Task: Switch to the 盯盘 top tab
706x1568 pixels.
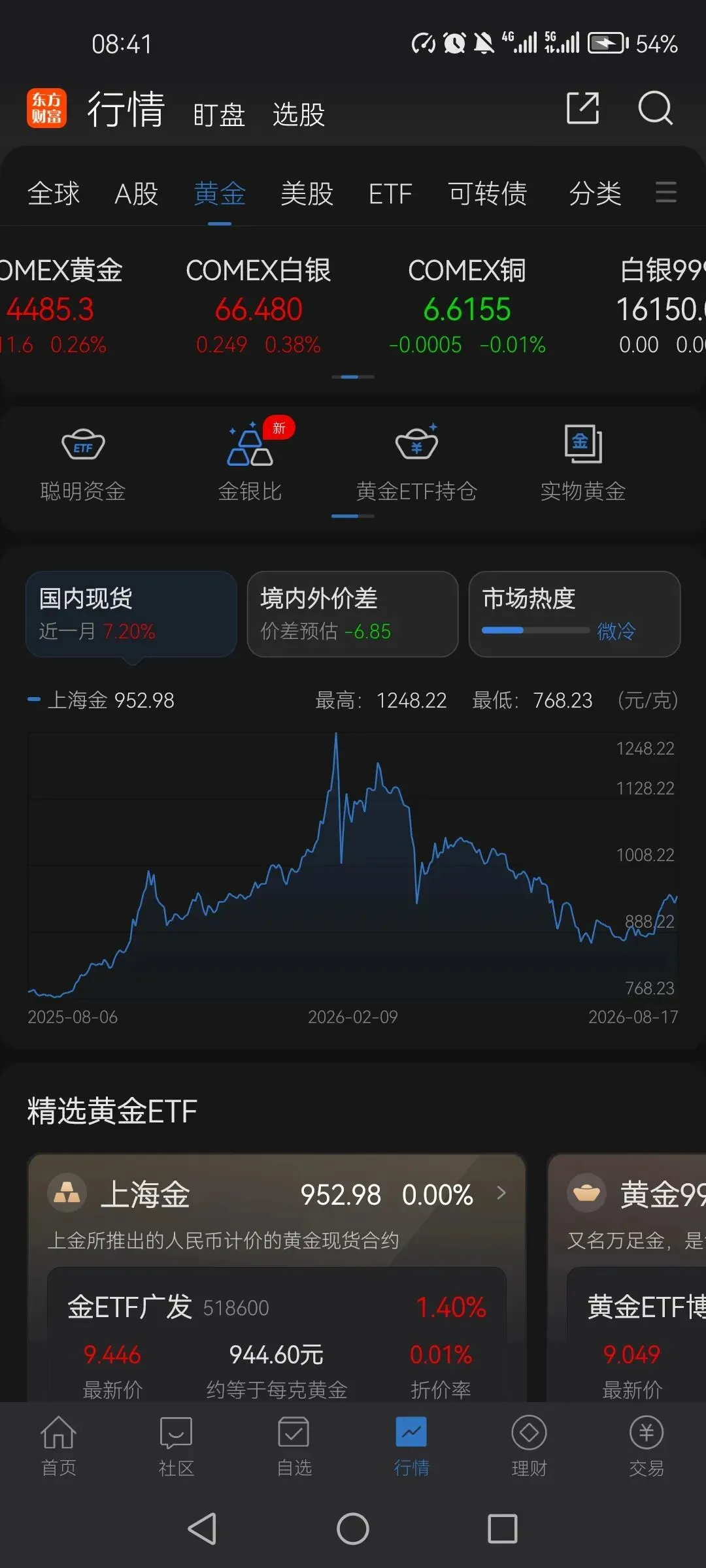Action: click(219, 115)
